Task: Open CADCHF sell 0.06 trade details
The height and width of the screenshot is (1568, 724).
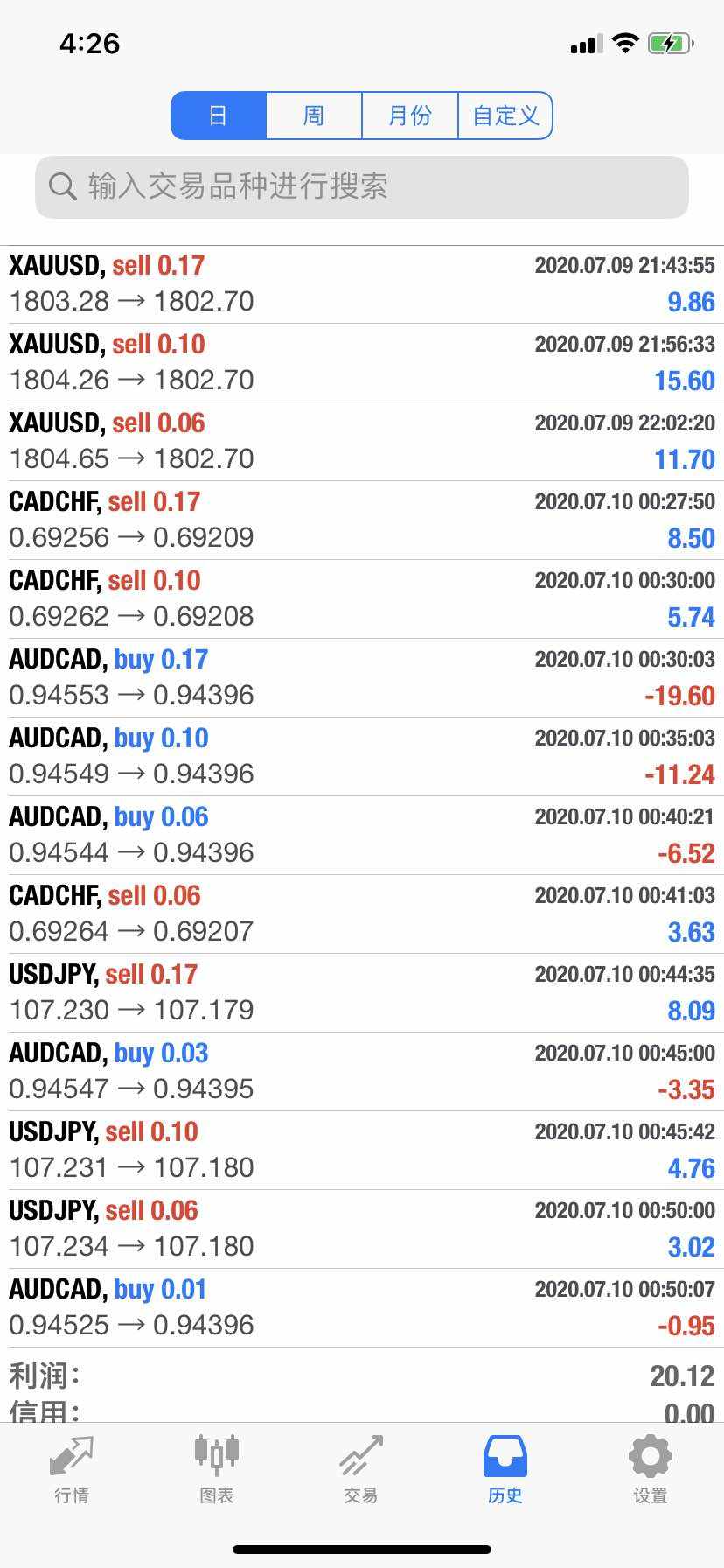Action: (362, 914)
